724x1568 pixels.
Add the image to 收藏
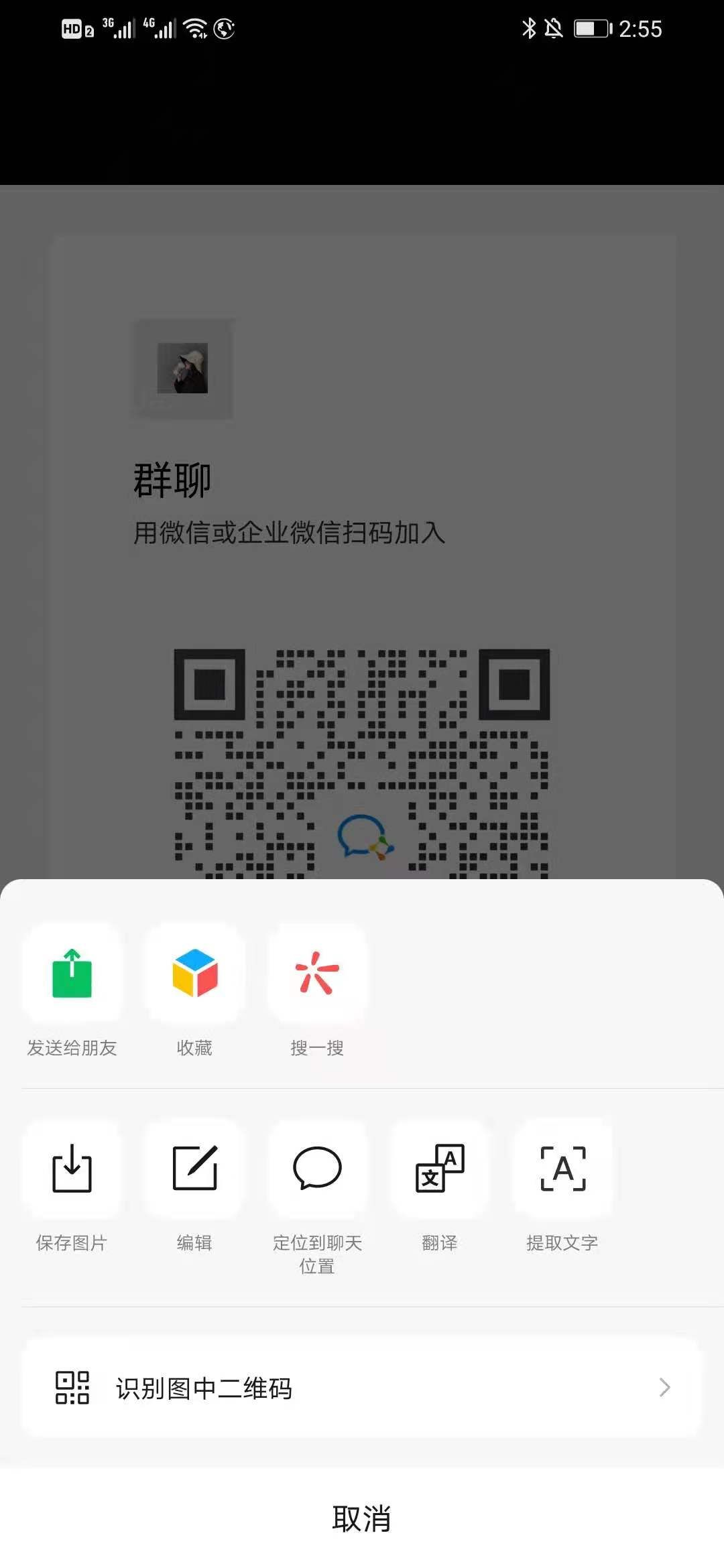194,974
